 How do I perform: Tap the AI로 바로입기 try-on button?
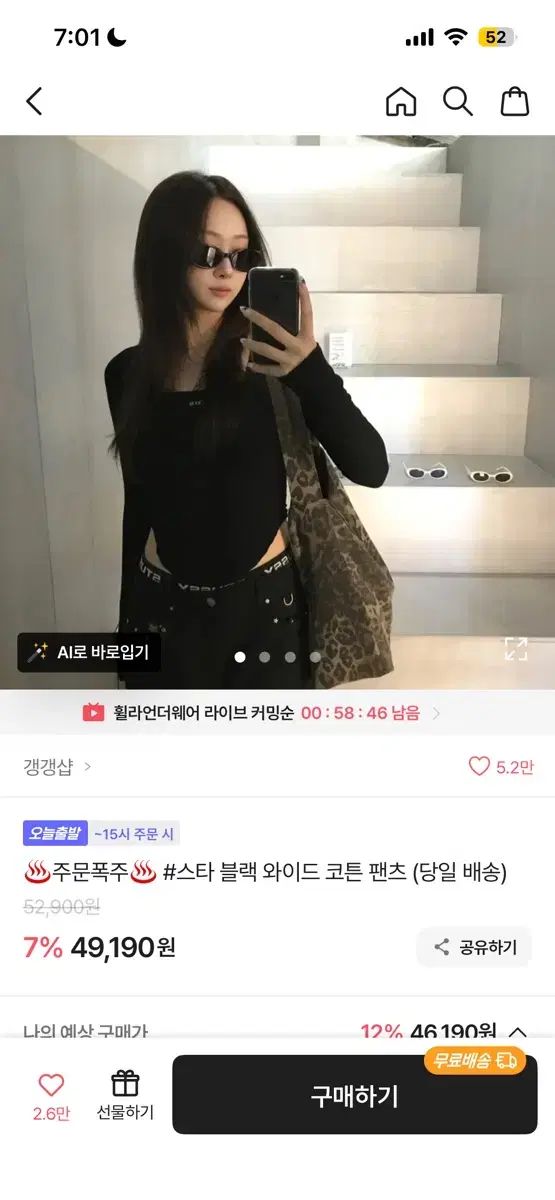click(89, 652)
